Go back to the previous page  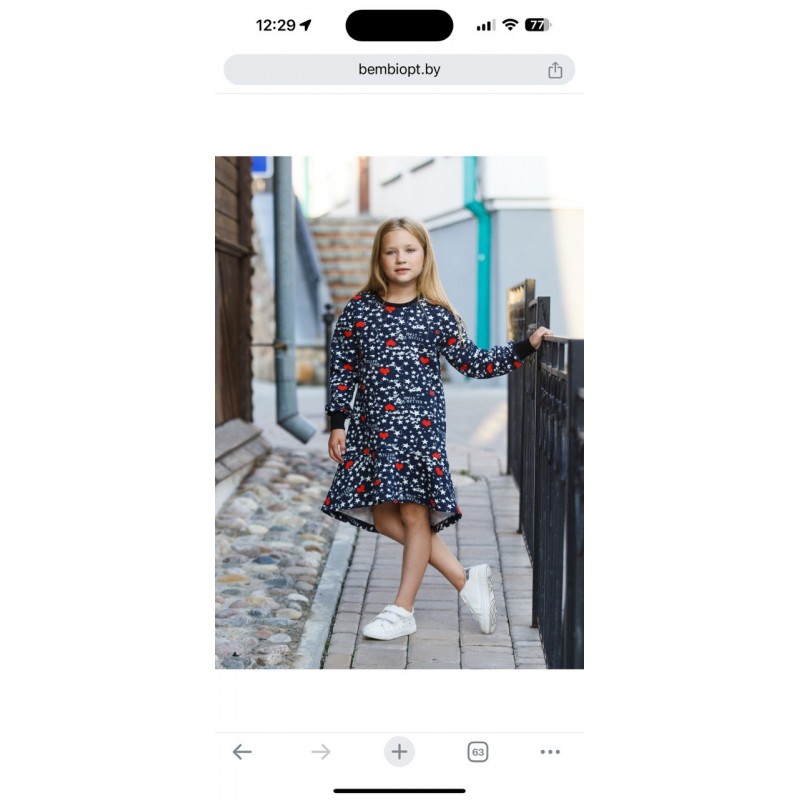(x=242, y=752)
